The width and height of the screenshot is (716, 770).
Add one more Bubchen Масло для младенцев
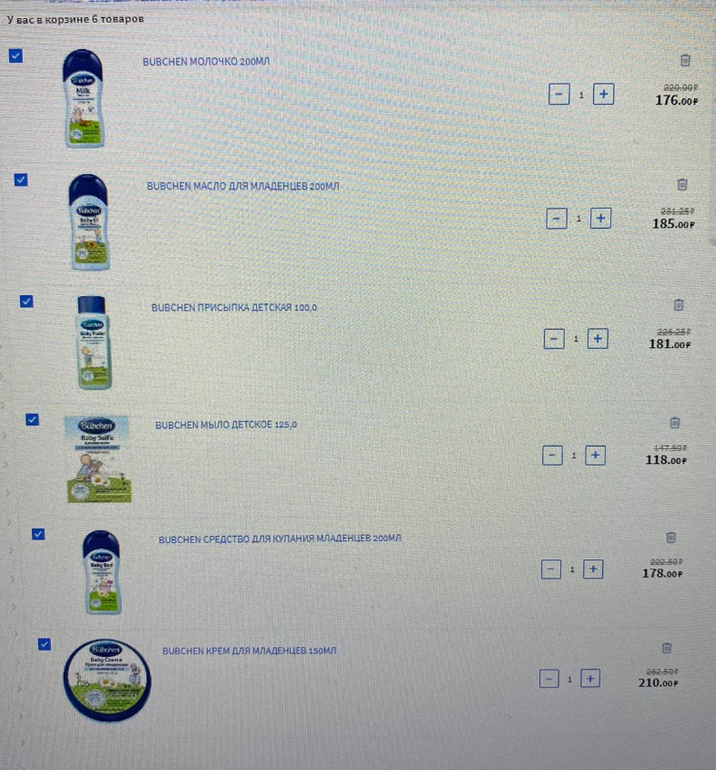point(600,218)
